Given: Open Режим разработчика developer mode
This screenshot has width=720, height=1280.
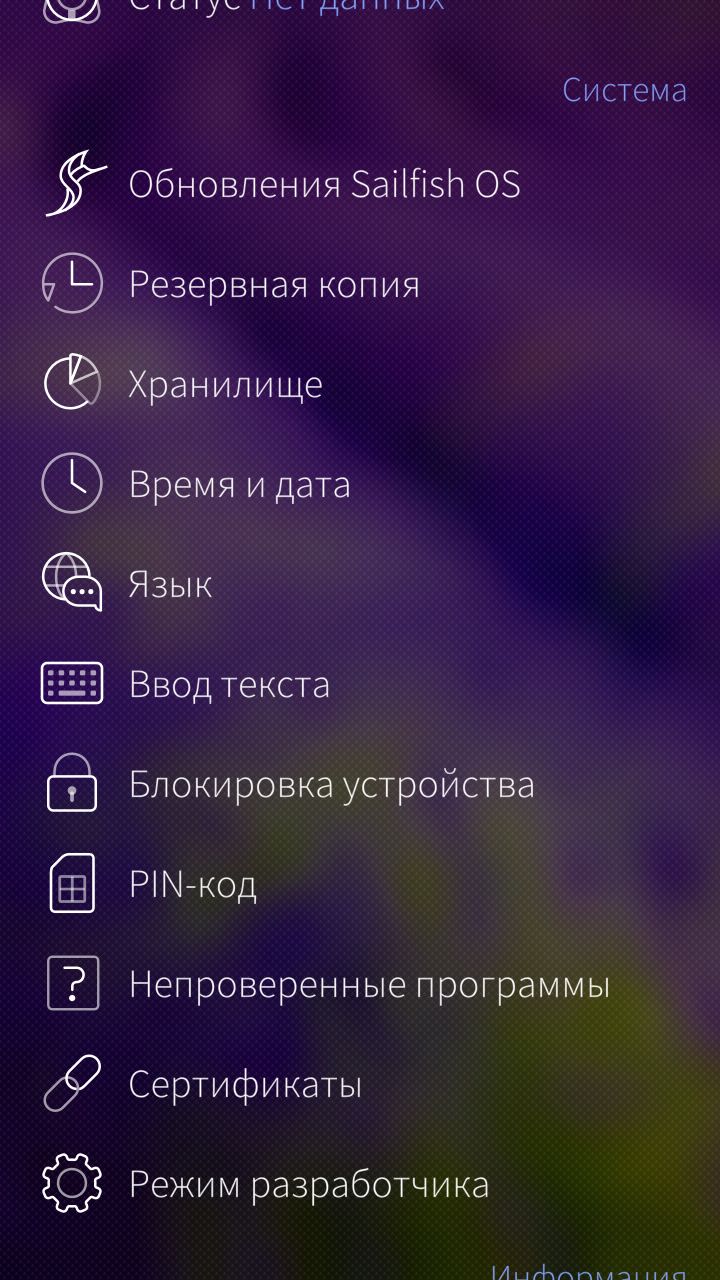Looking at the screenshot, I should [360, 1184].
